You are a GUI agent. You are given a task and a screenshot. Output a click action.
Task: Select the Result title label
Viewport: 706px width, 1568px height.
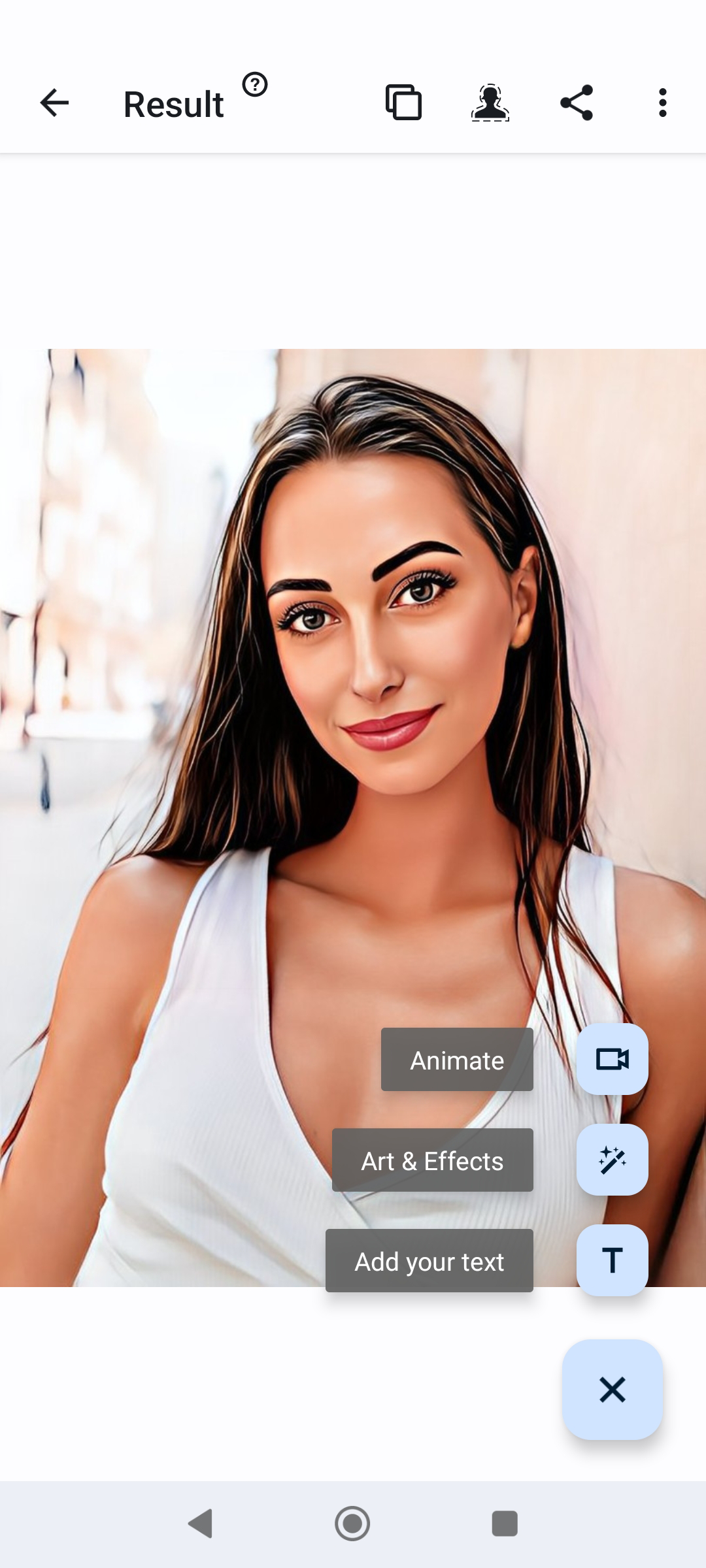click(x=173, y=103)
